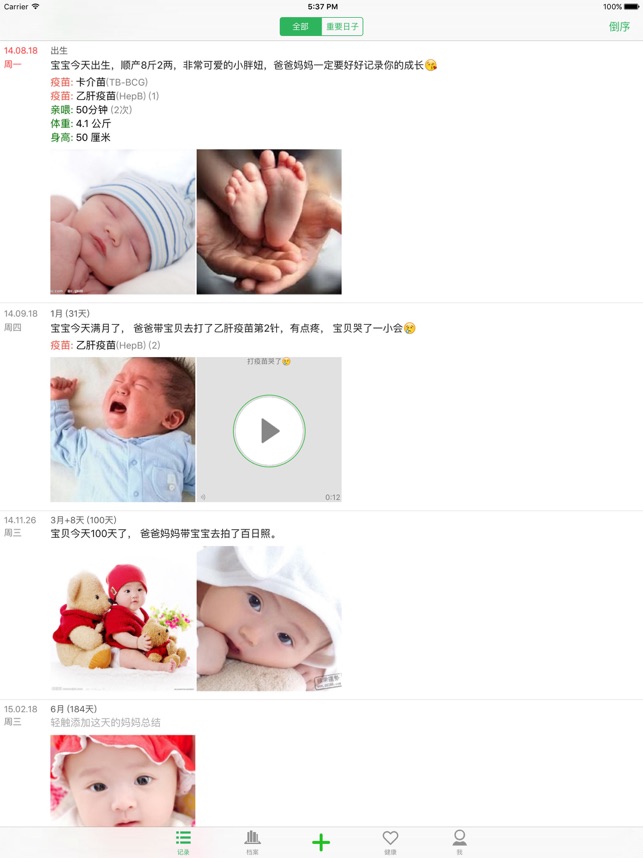Open the crying baby photo

point(123,430)
